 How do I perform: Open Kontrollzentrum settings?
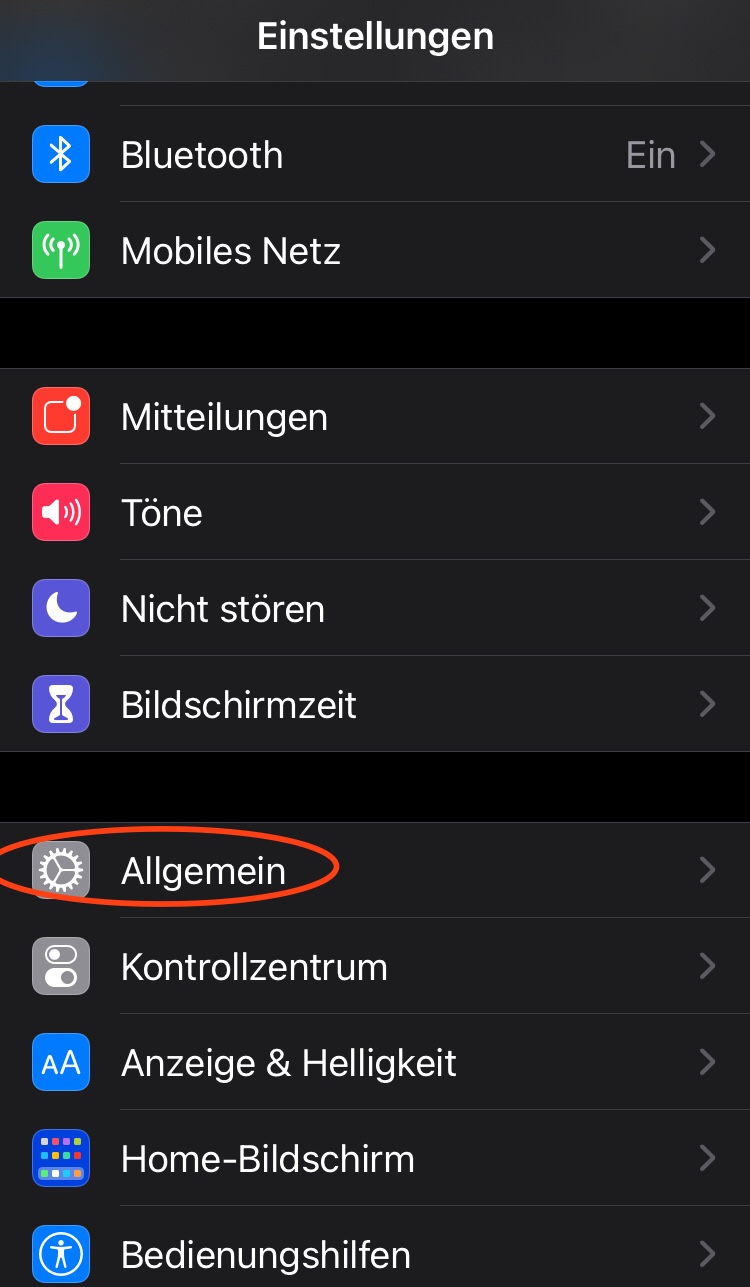(x=375, y=966)
